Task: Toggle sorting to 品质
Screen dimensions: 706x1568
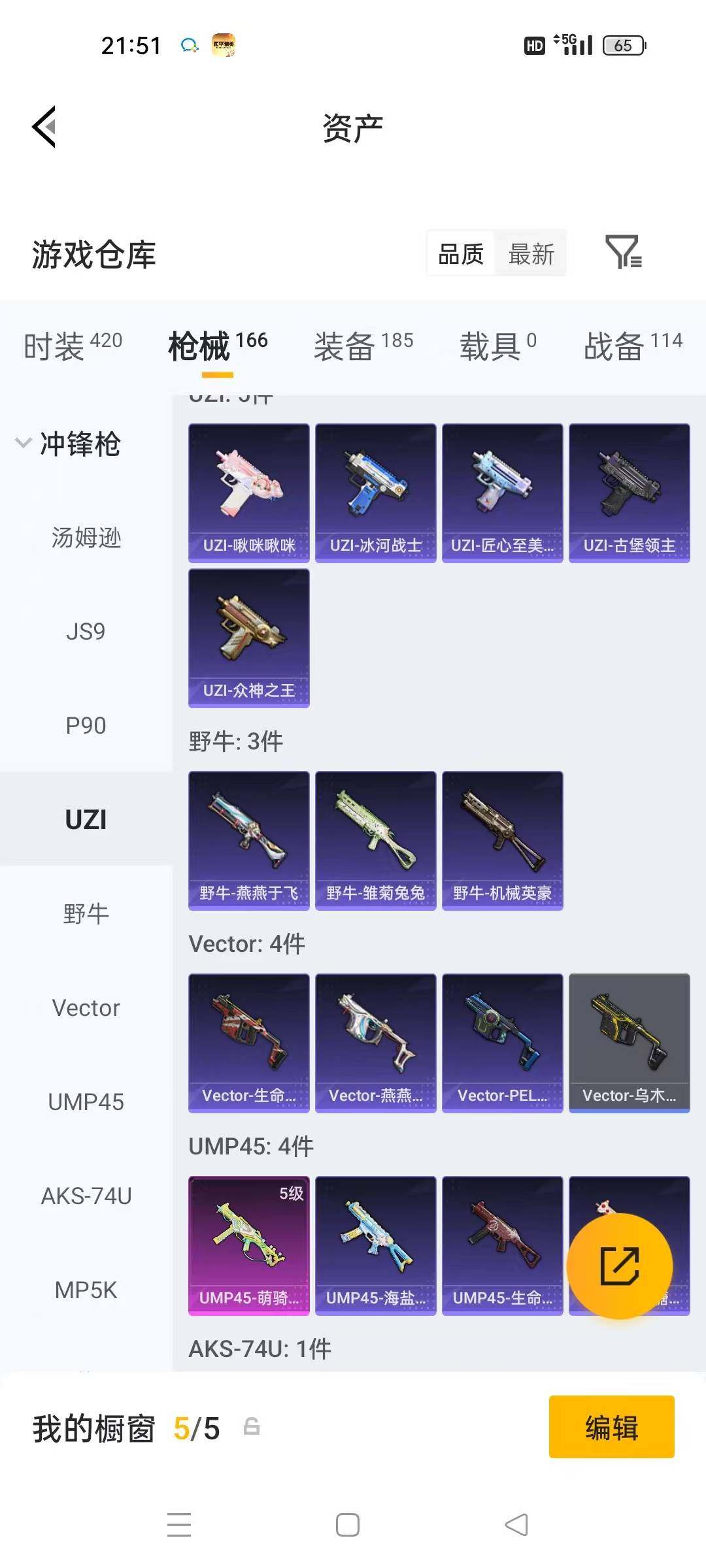Action: tap(460, 253)
